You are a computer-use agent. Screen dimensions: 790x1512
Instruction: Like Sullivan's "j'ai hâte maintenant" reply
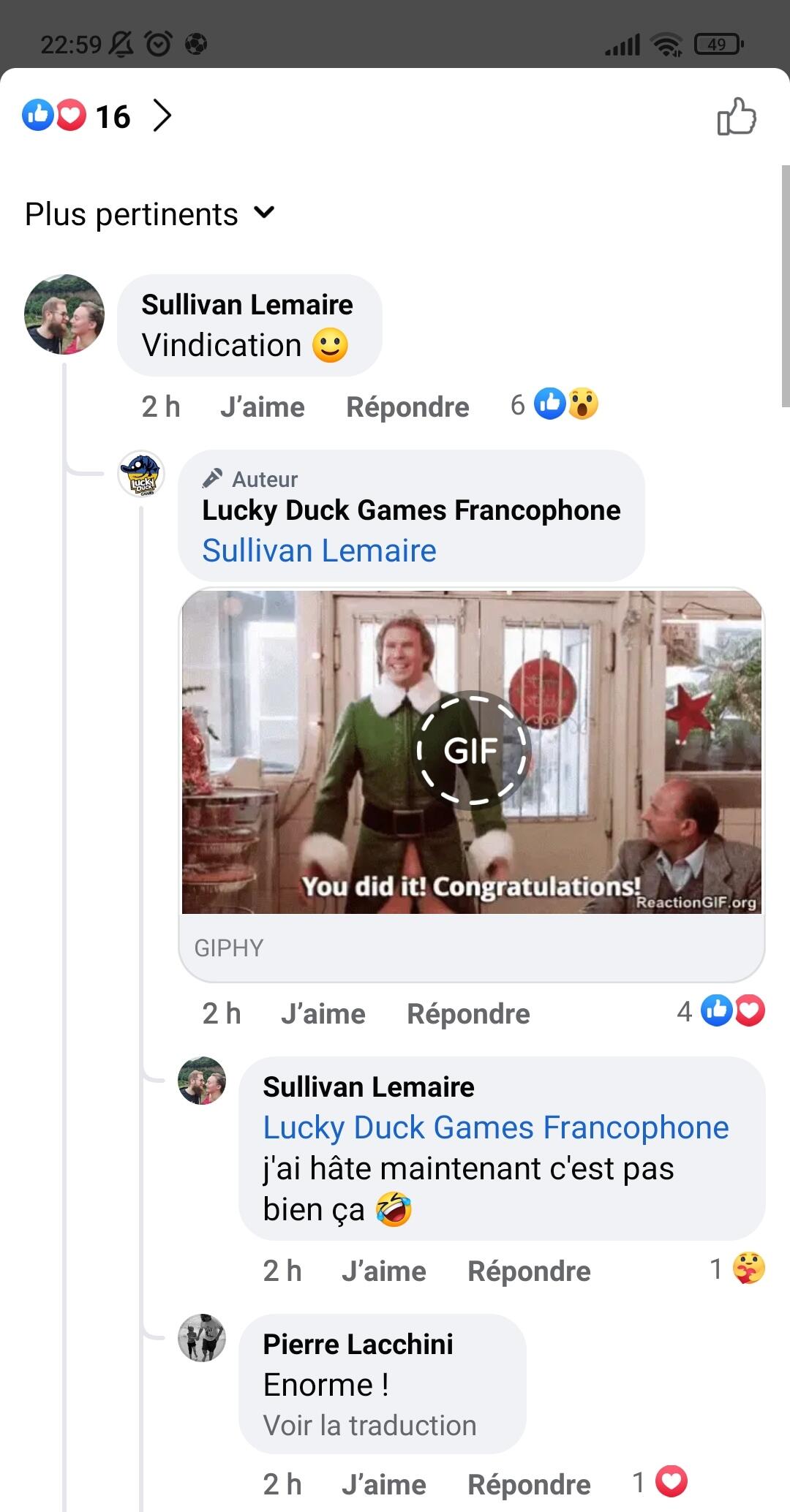[x=384, y=1271]
